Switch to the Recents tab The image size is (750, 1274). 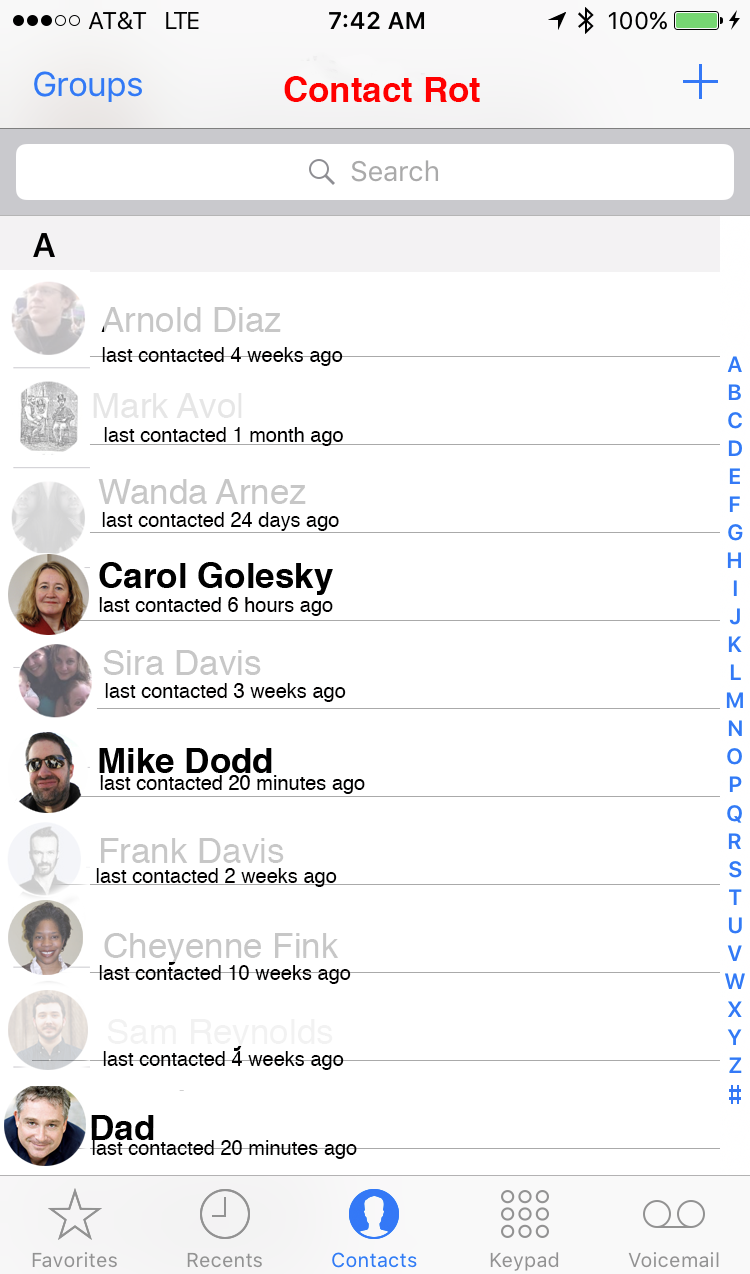(x=225, y=1229)
